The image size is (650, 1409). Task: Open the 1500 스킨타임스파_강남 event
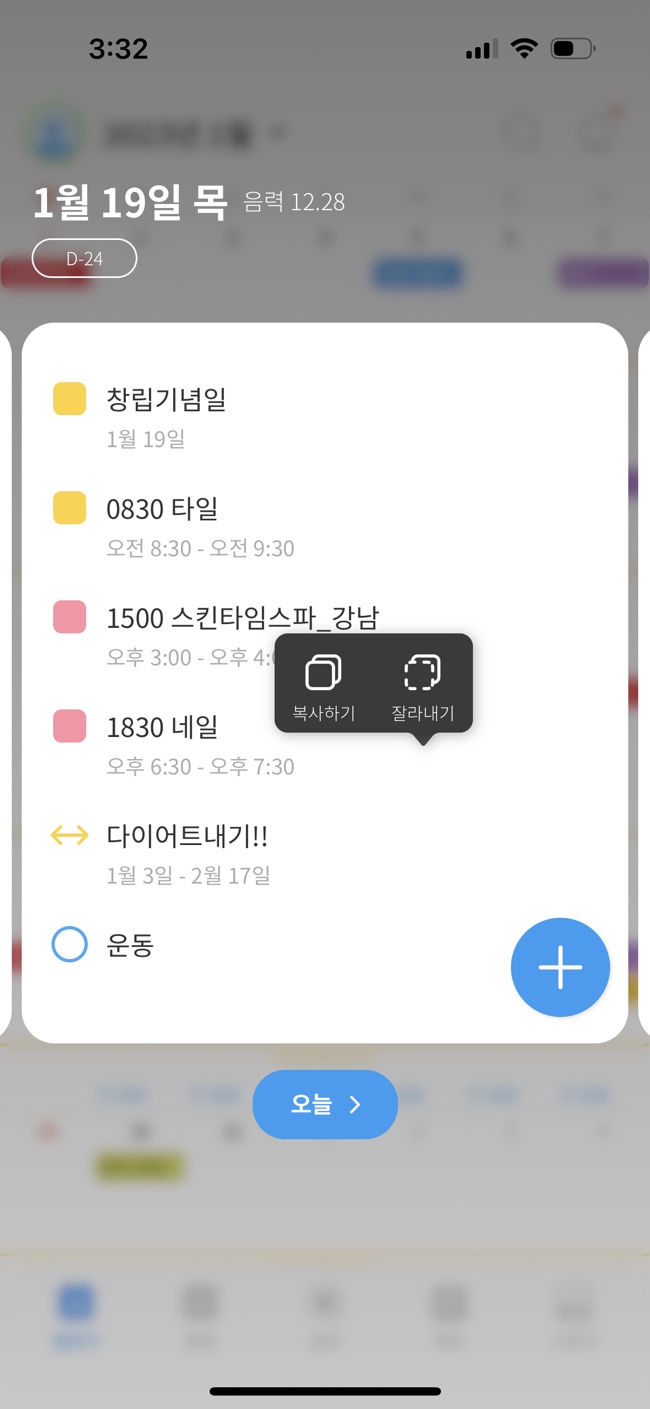[x=325, y=635]
